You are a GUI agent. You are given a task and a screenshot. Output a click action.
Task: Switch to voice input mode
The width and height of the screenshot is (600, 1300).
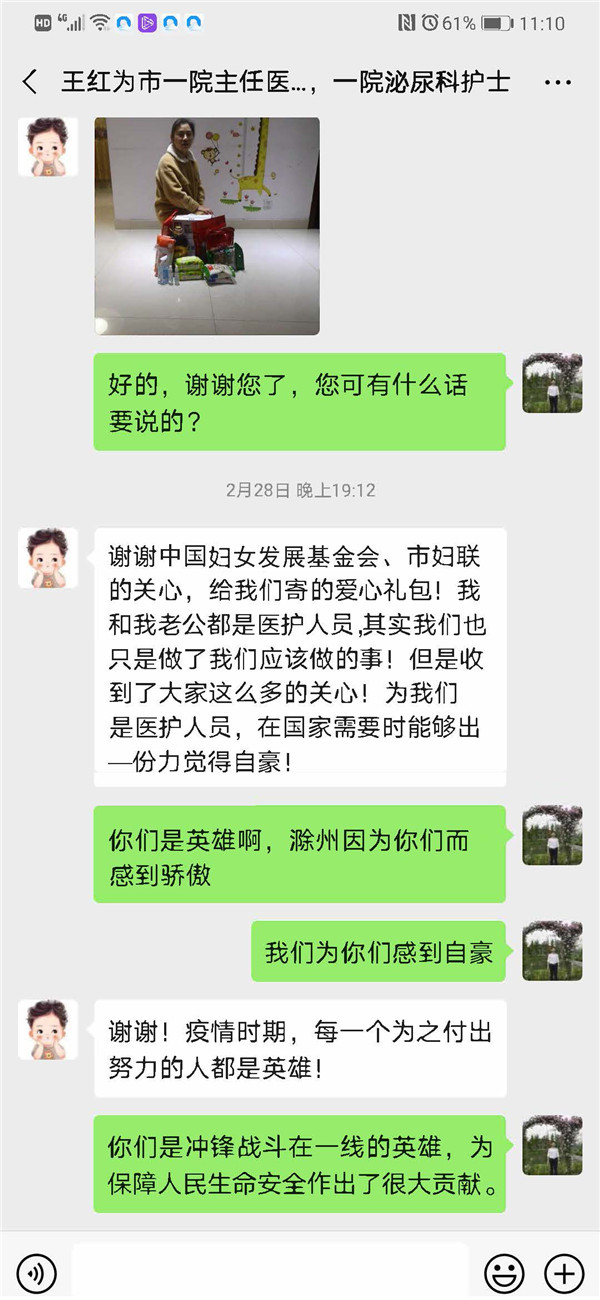point(37,1273)
